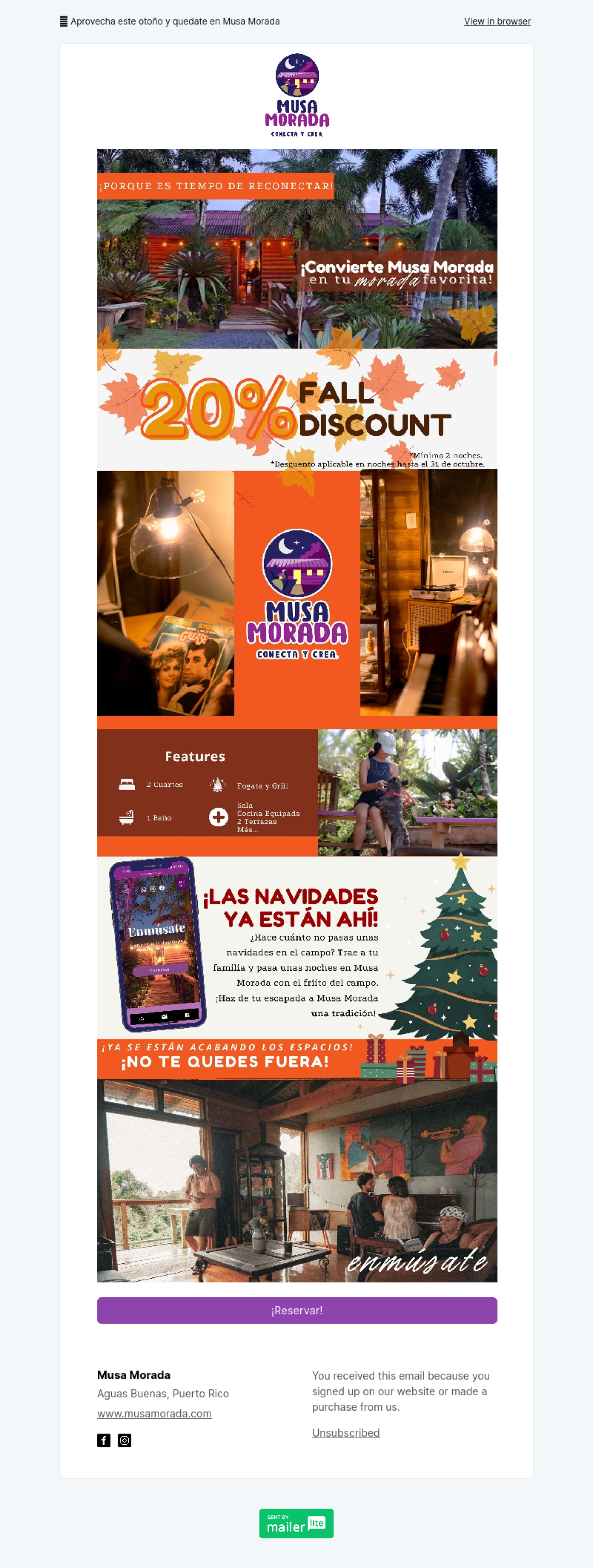
Task: Open Musa Morada's Facebook page icon
Action: [104, 1440]
